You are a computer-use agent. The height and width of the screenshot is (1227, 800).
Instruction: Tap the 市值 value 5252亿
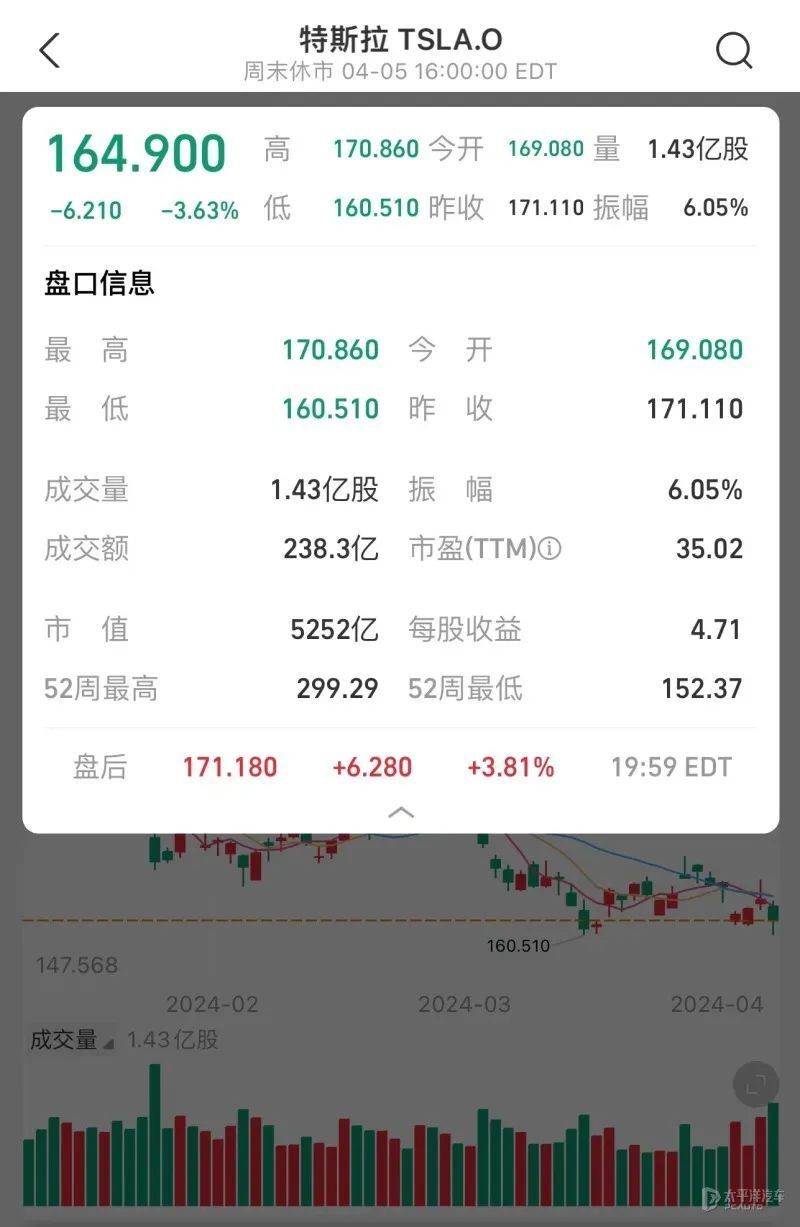[334, 629]
